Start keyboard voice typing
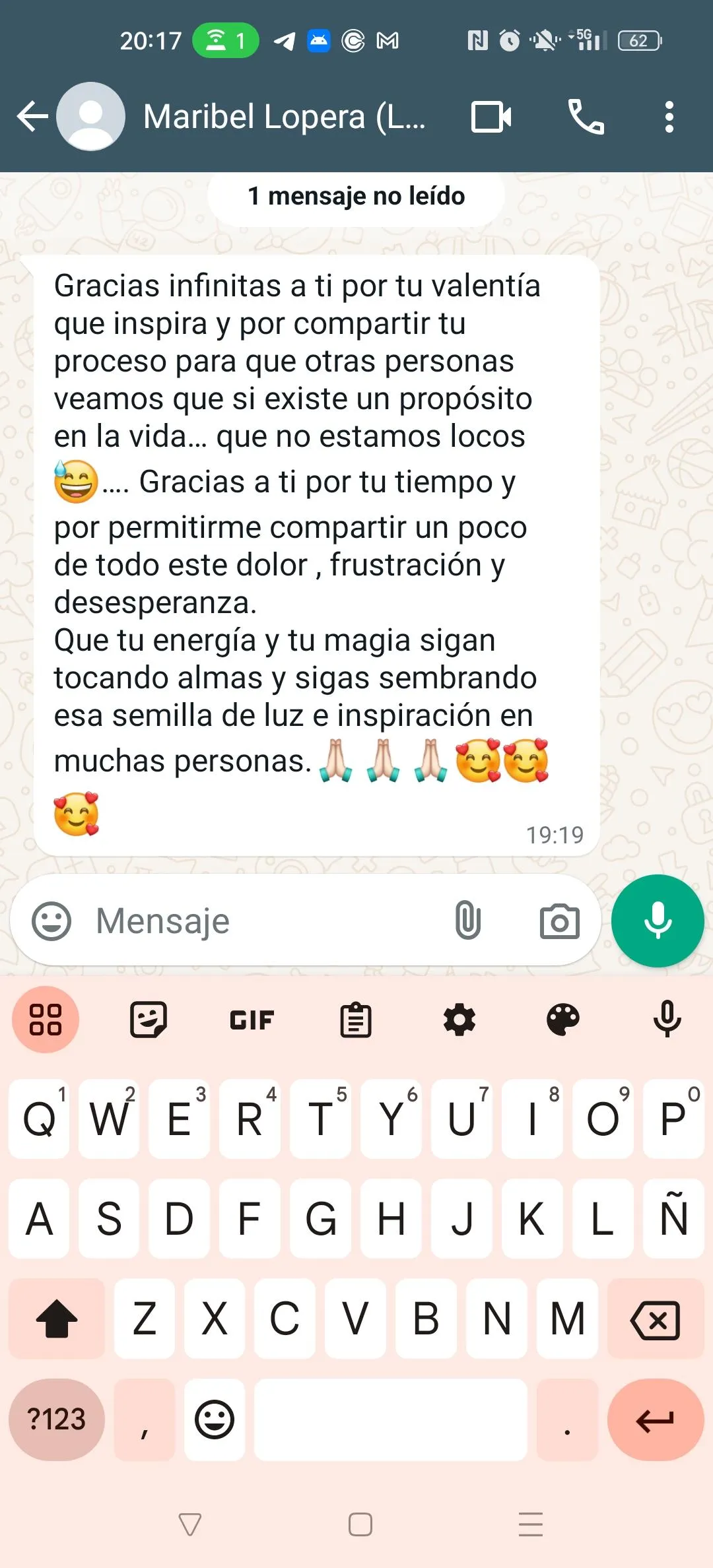The image size is (713, 1568). pyautogui.click(x=667, y=1020)
